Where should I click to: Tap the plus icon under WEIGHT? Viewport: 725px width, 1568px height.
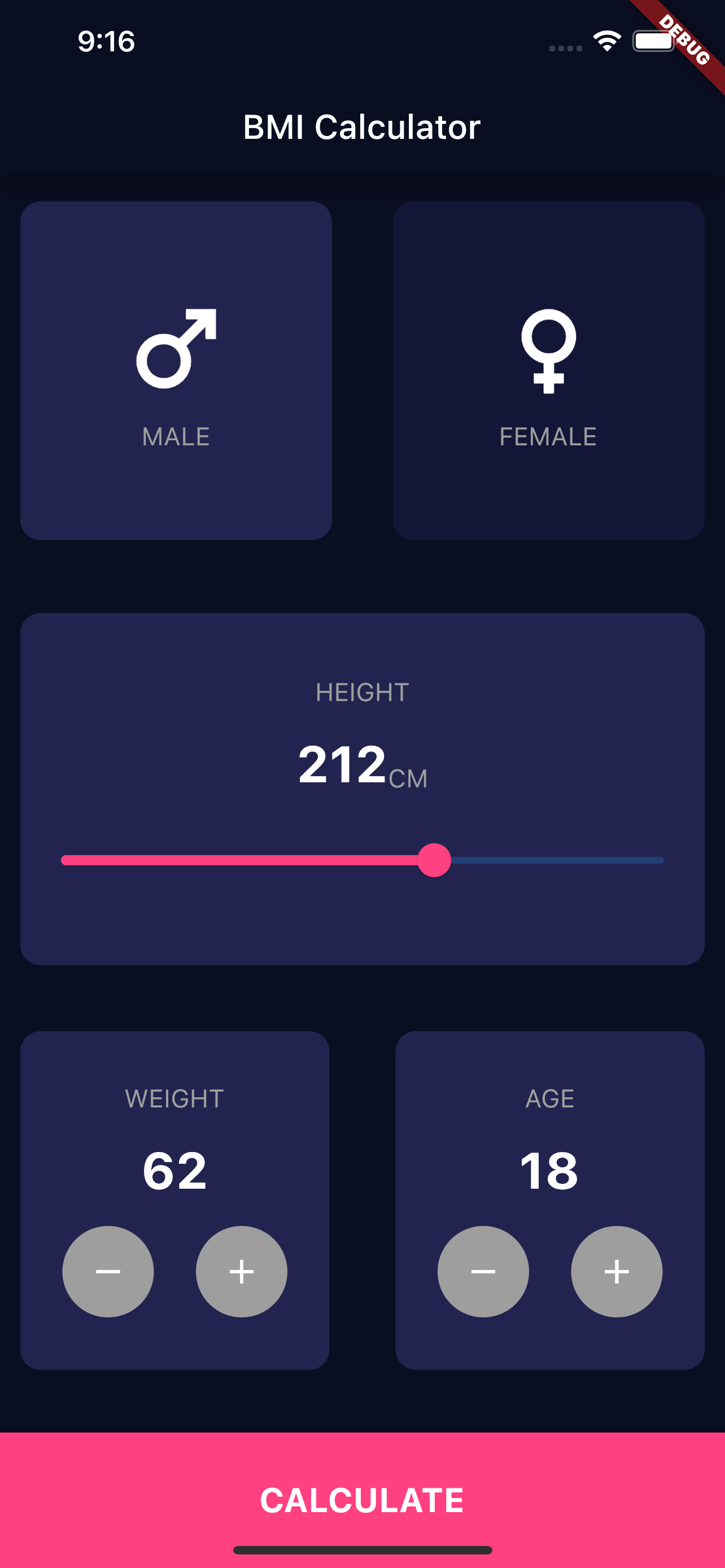pyautogui.click(x=241, y=1271)
